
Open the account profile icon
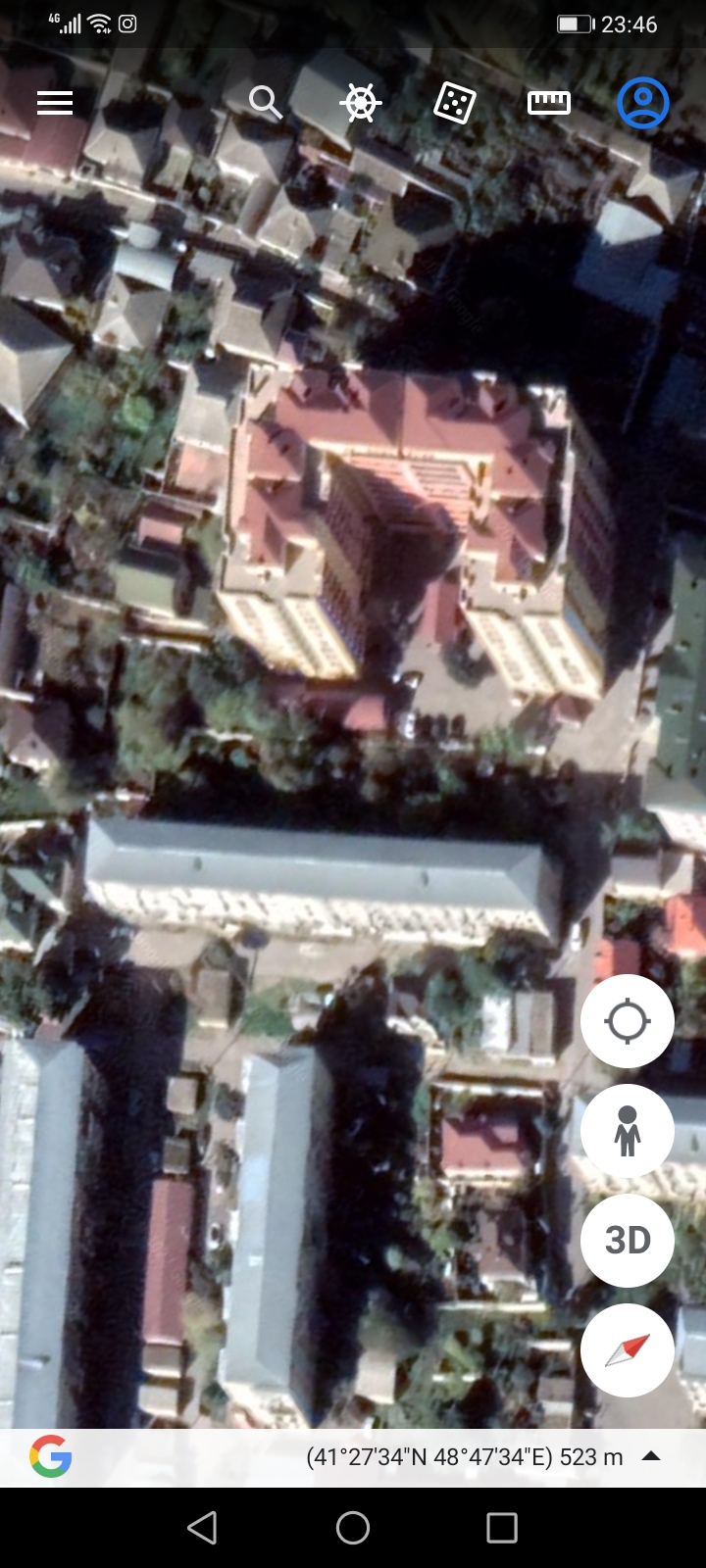click(643, 103)
